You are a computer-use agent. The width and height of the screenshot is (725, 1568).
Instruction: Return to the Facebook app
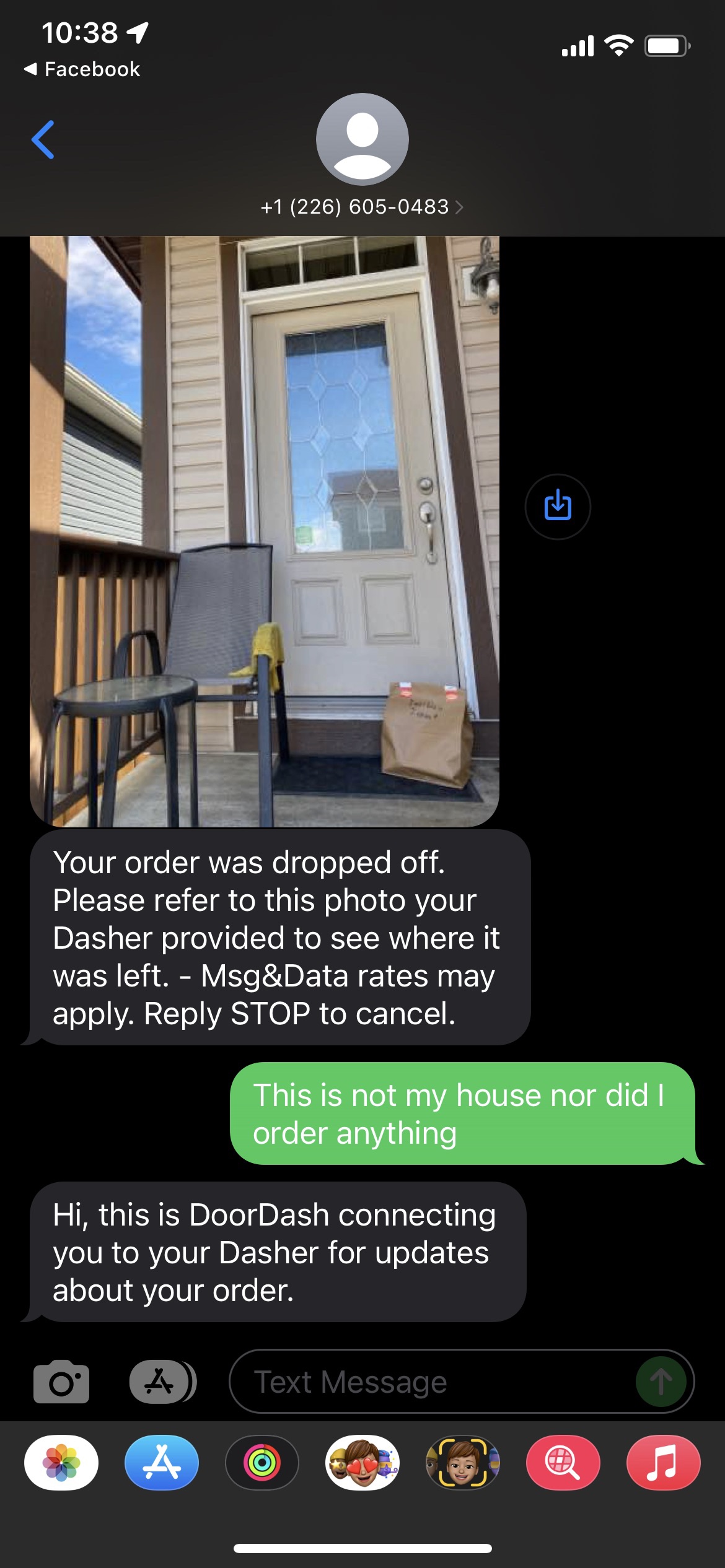tap(82, 69)
